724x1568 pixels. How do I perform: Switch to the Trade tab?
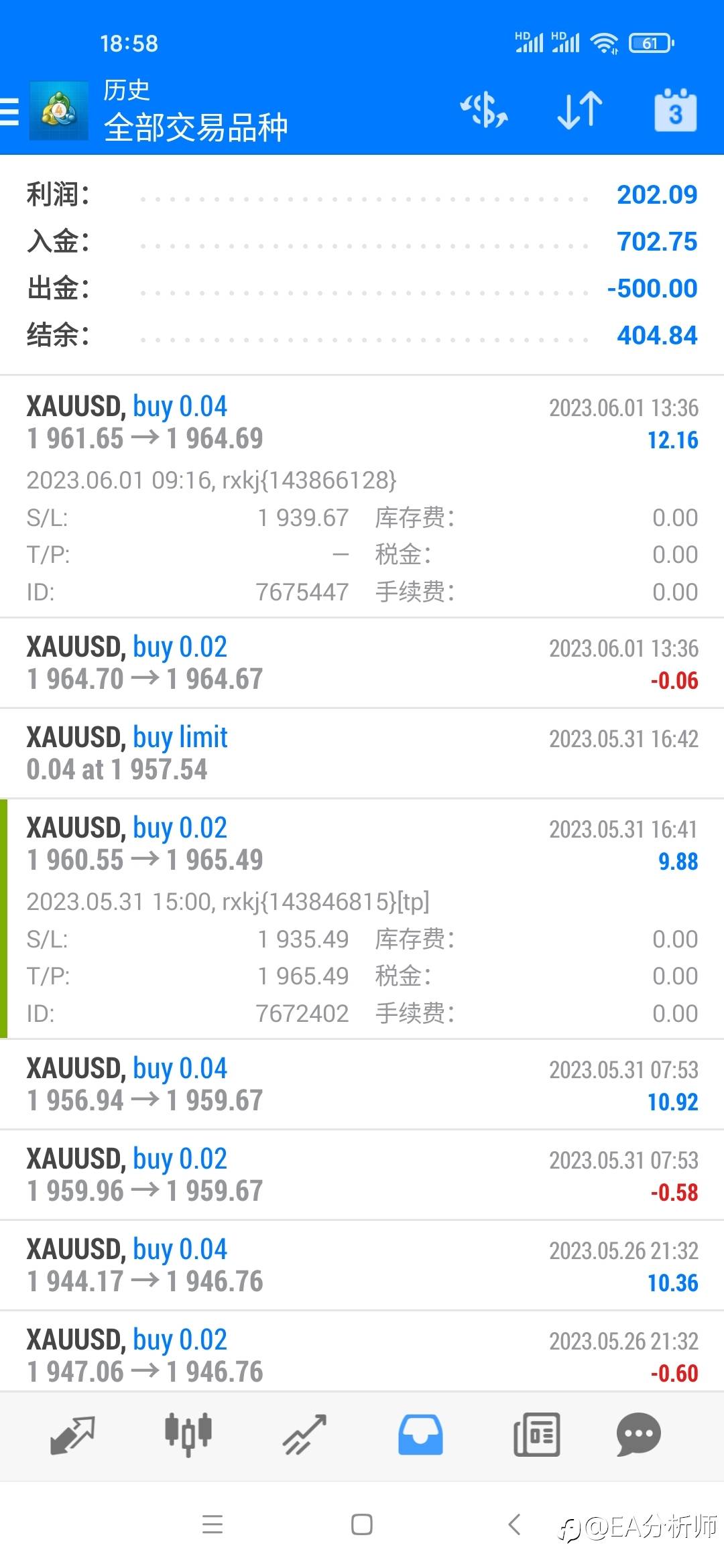[304, 1435]
